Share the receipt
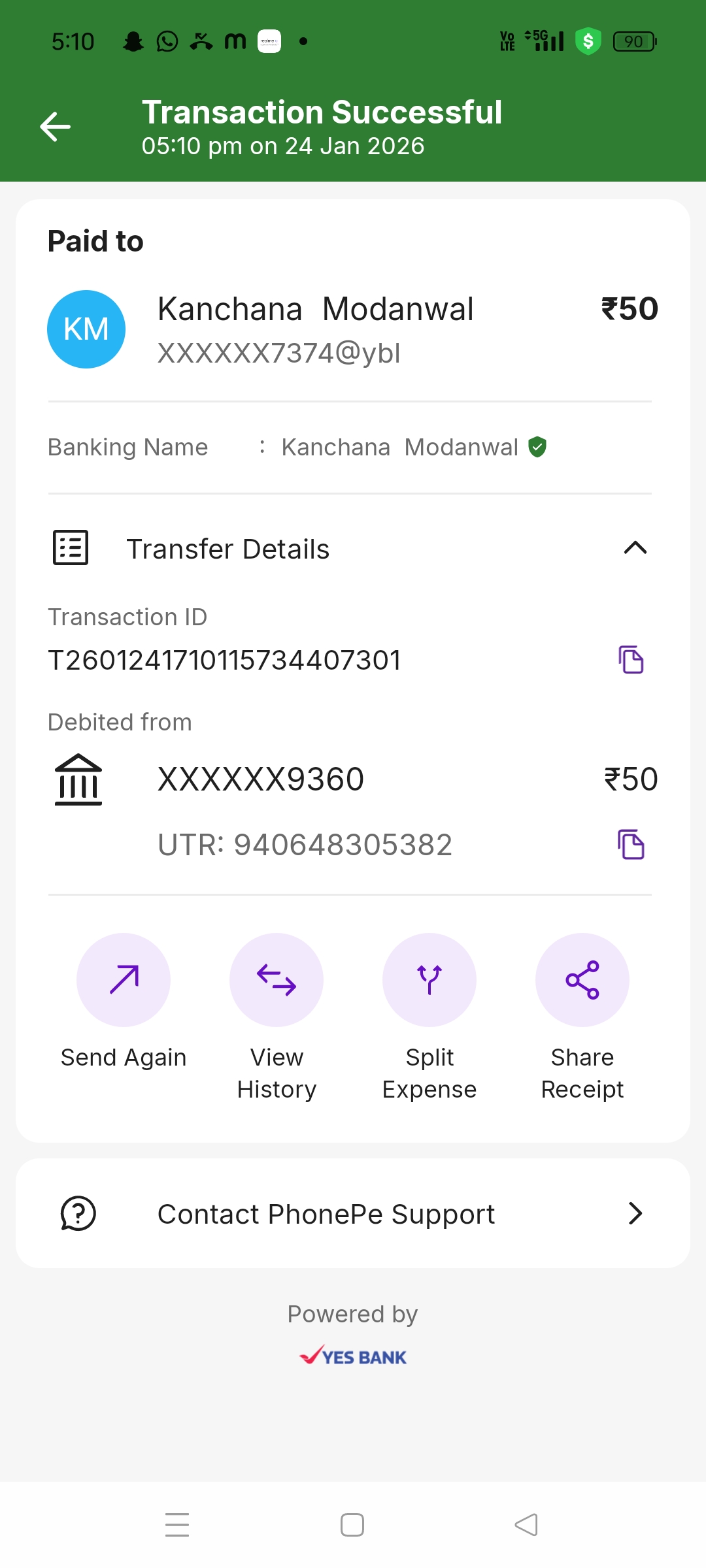 point(582,980)
